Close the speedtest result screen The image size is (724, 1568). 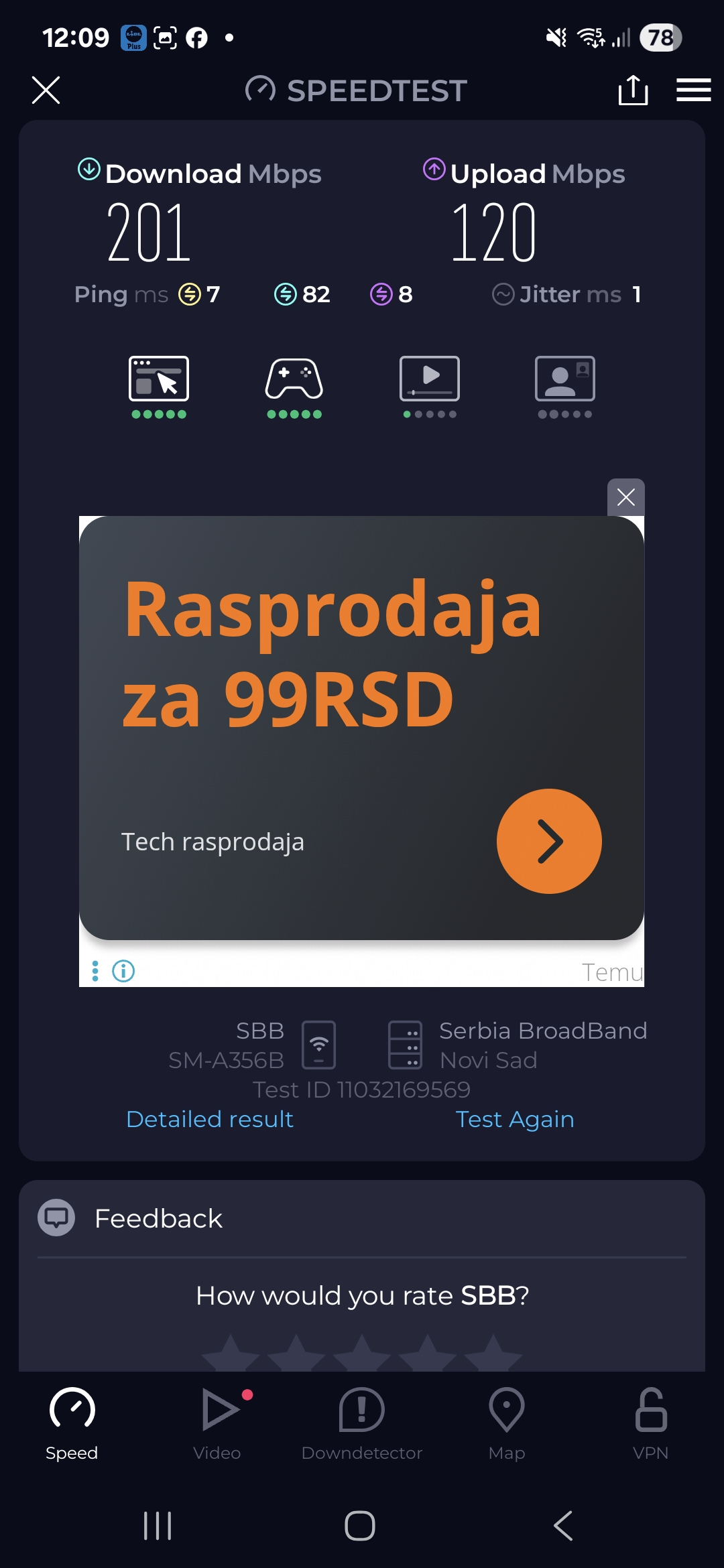(x=46, y=90)
